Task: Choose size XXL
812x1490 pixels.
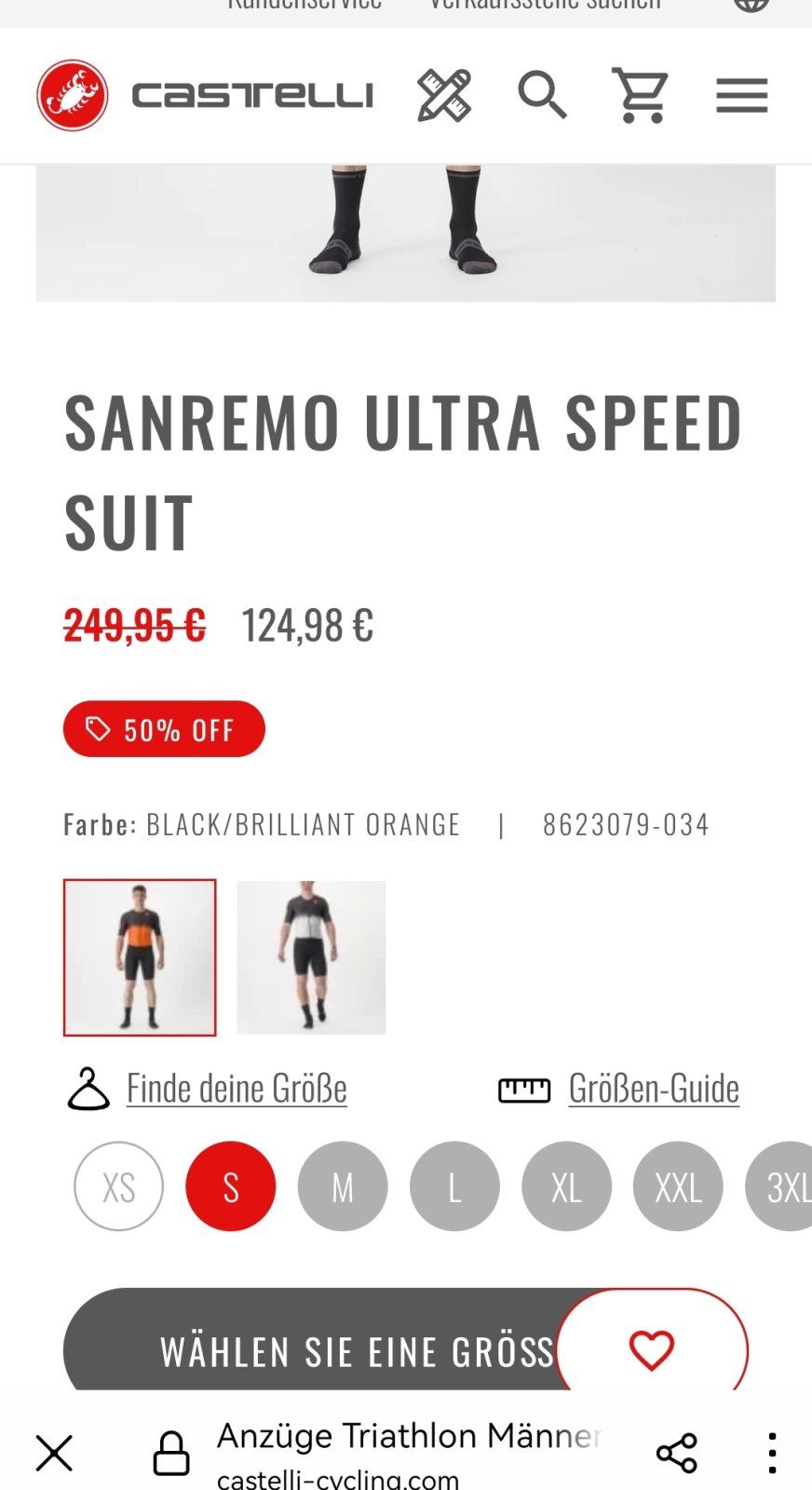Action: 678,1186
